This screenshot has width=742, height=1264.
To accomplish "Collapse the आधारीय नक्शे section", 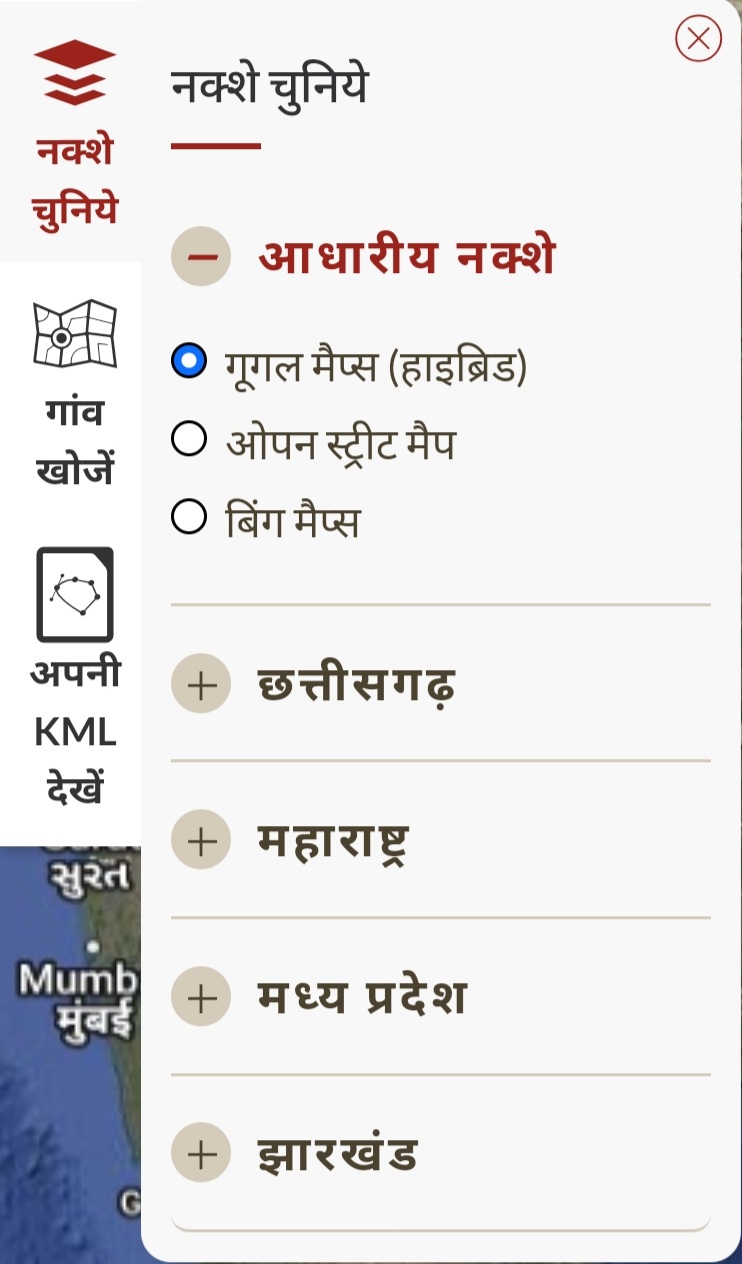I will click(202, 257).
